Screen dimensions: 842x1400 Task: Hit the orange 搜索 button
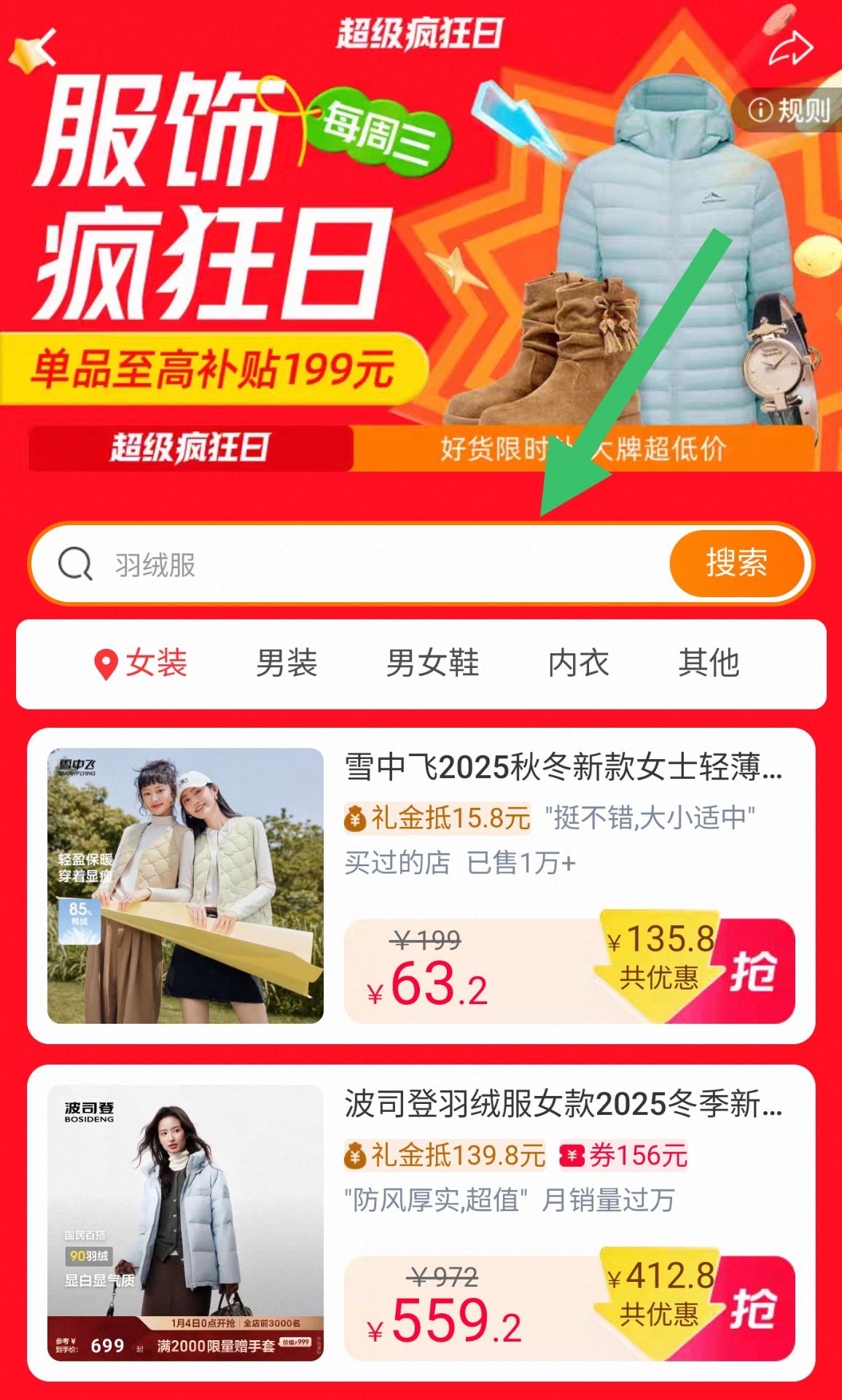click(736, 564)
